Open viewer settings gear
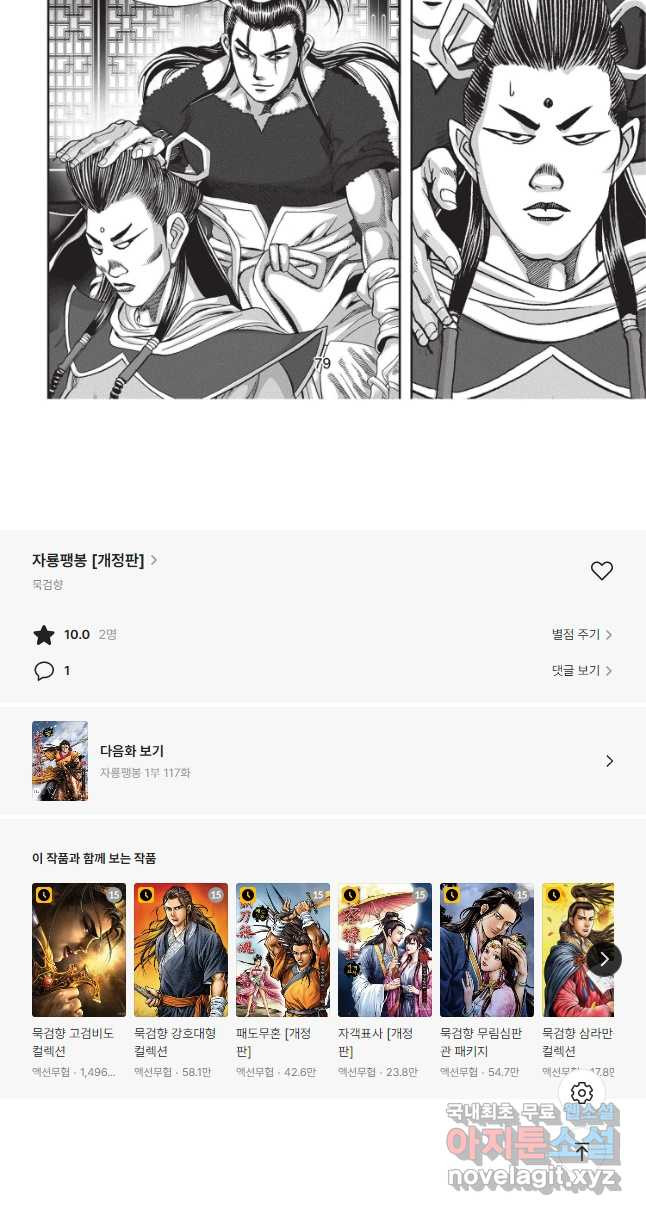Image resolution: width=646 pixels, height=1215 pixels. coord(582,1092)
